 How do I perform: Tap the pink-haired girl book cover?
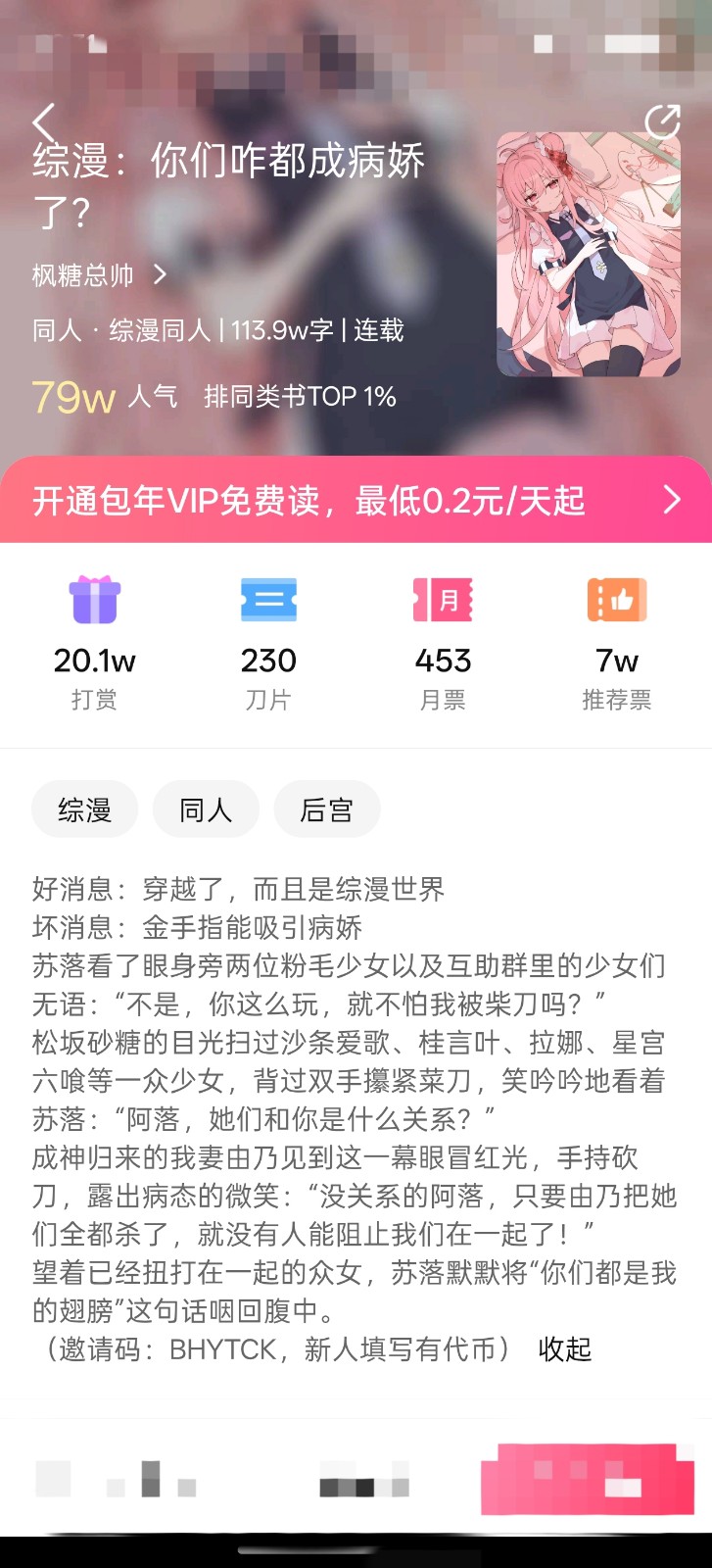(588, 255)
